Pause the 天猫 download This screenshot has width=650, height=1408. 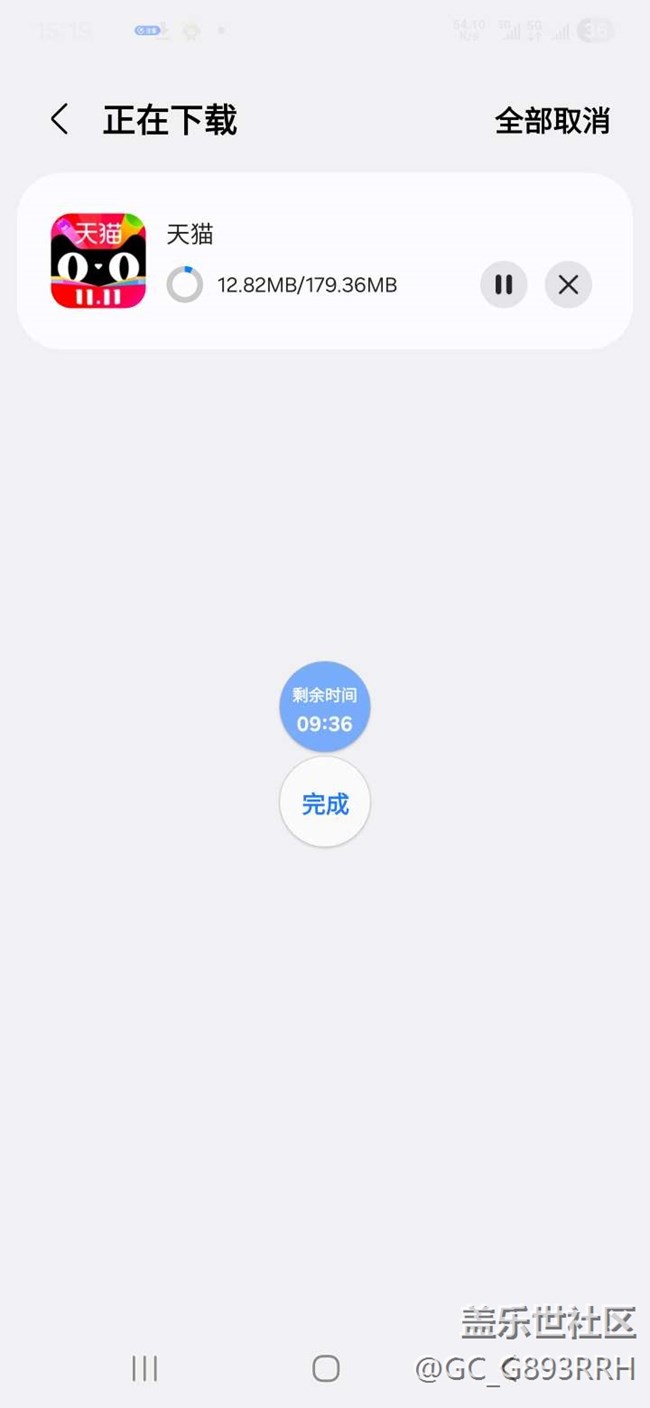click(x=504, y=285)
